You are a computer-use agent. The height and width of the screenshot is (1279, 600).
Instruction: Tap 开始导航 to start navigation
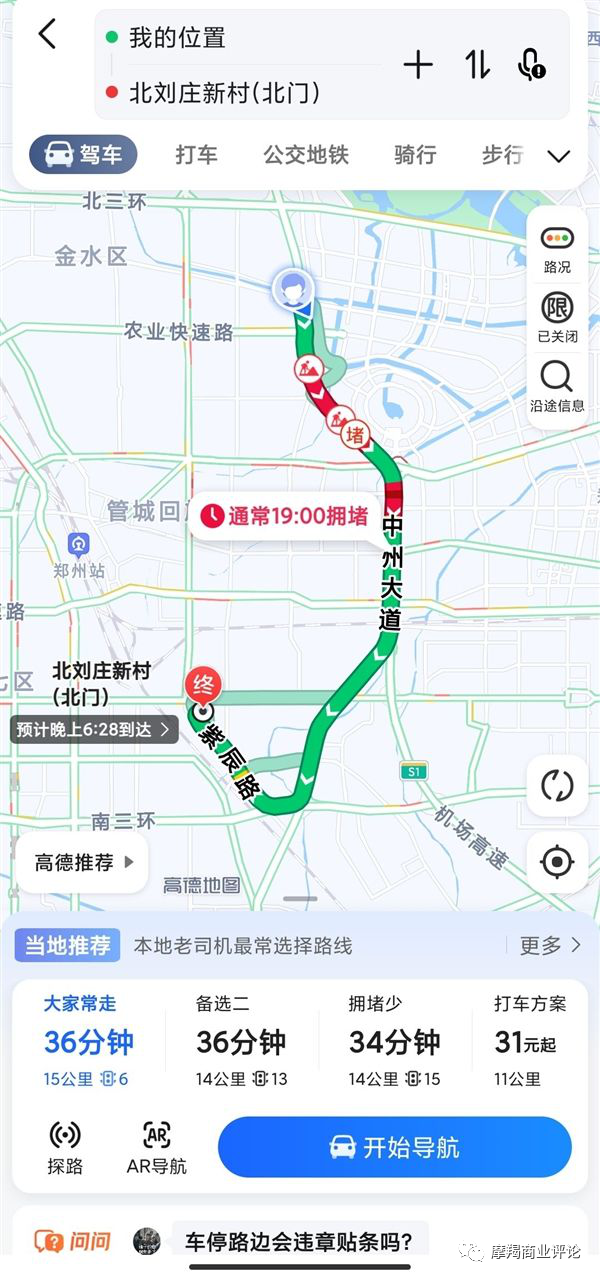pos(394,1147)
